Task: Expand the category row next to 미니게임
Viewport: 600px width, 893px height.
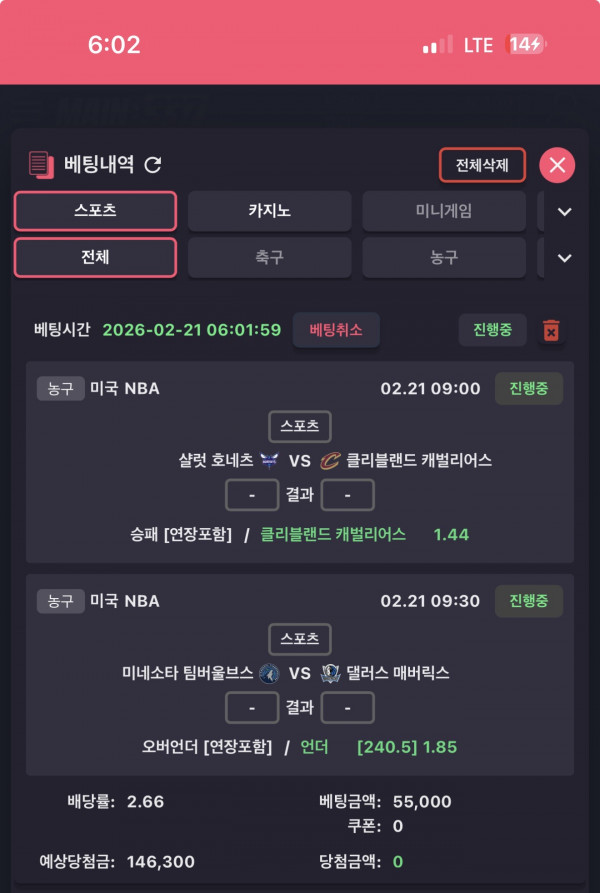Action: (x=564, y=211)
